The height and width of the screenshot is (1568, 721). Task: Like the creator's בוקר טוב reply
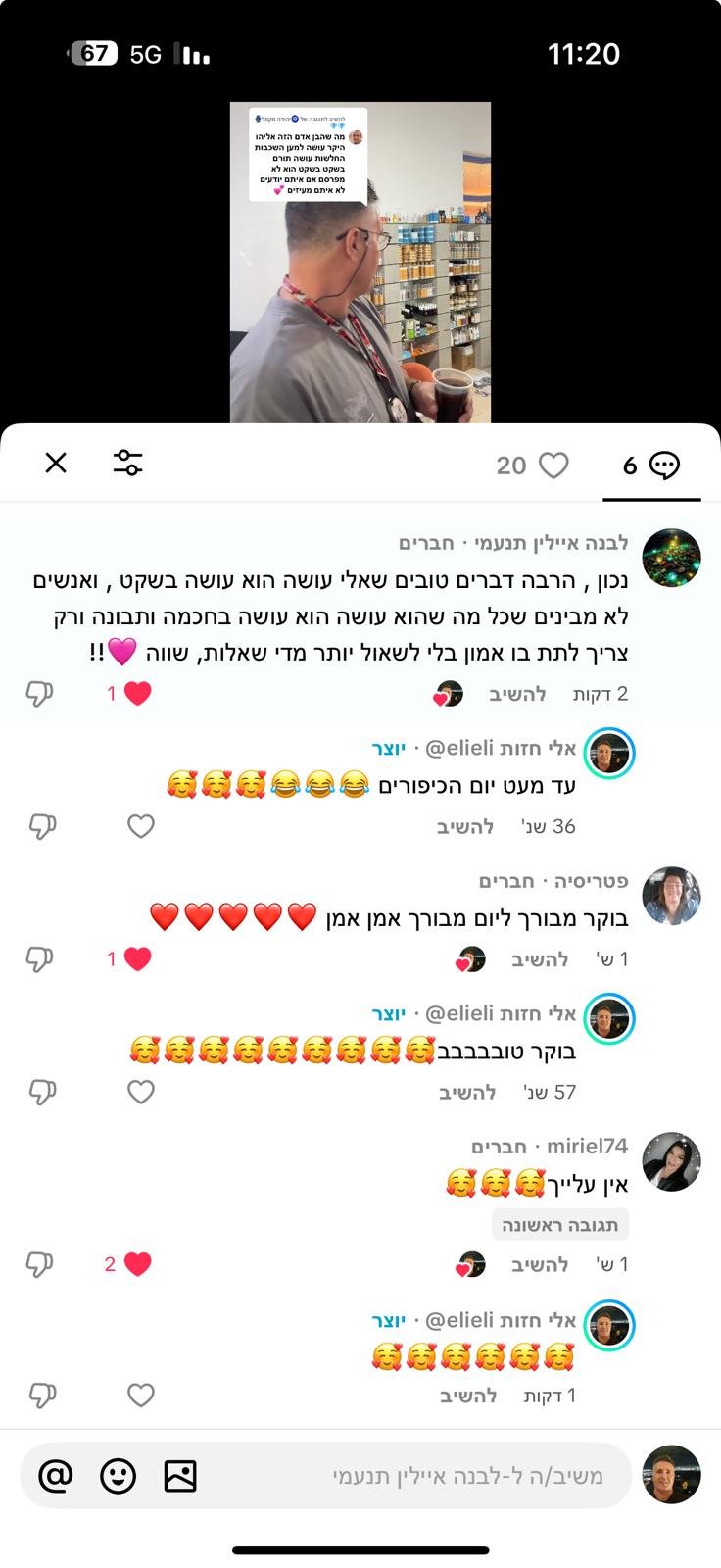(141, 1092)
